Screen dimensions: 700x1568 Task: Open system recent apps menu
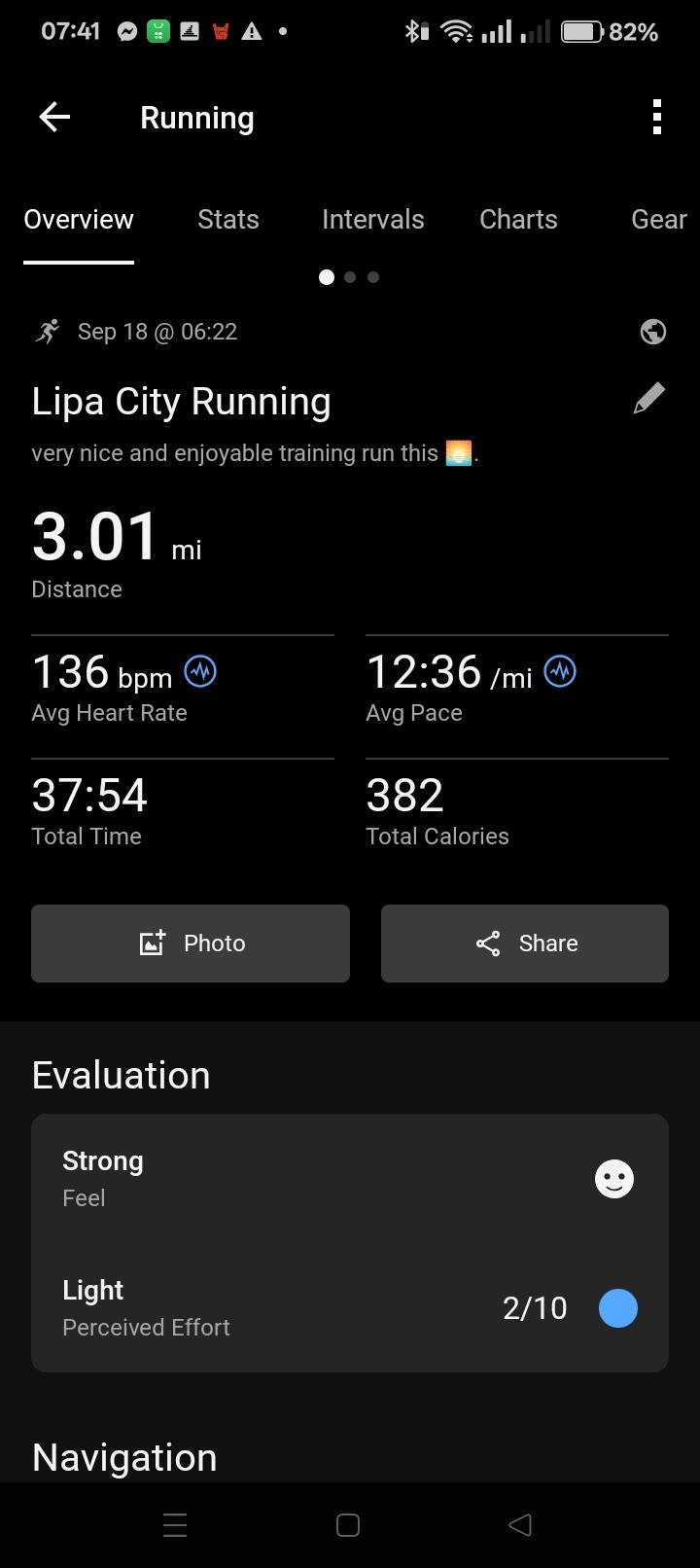(175, 1525)
